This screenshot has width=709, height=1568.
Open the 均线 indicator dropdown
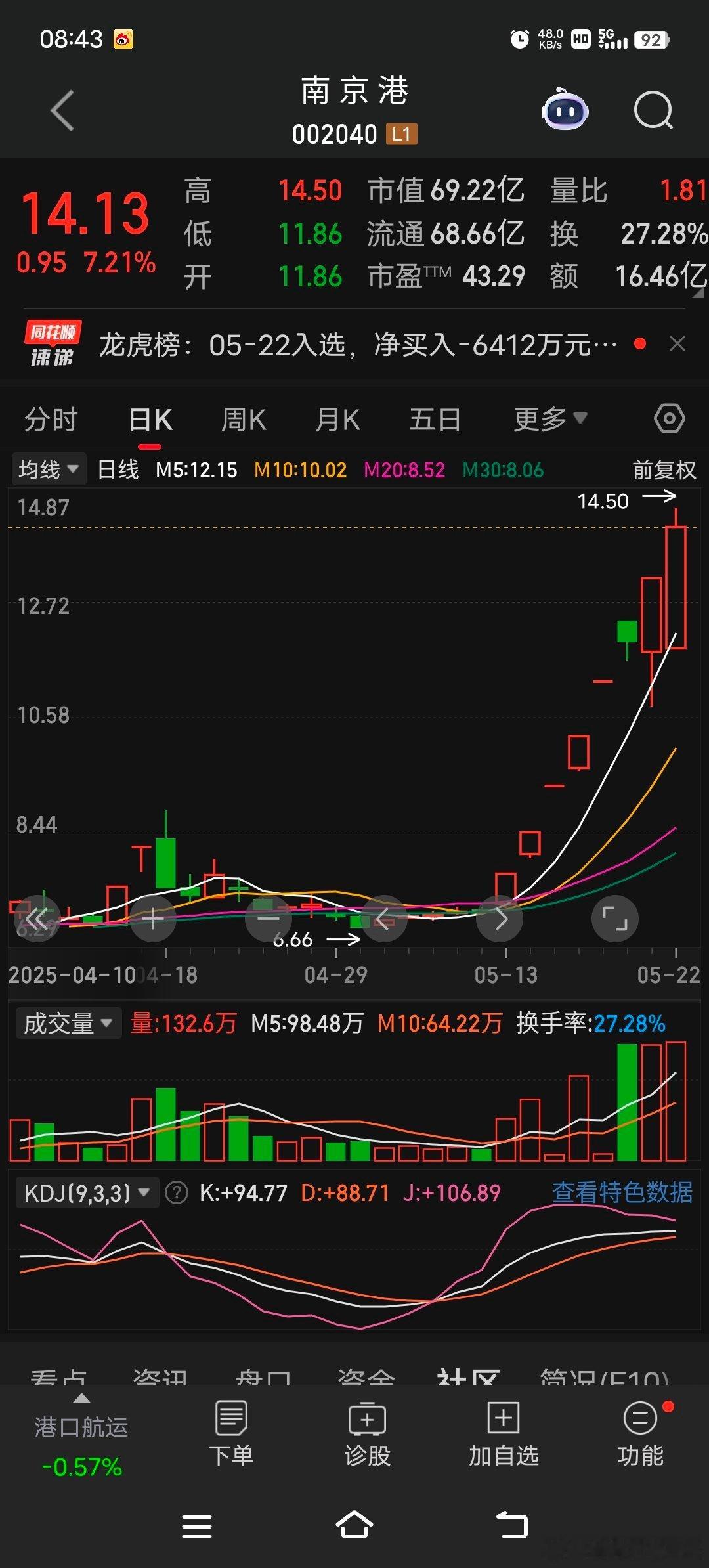49,469
